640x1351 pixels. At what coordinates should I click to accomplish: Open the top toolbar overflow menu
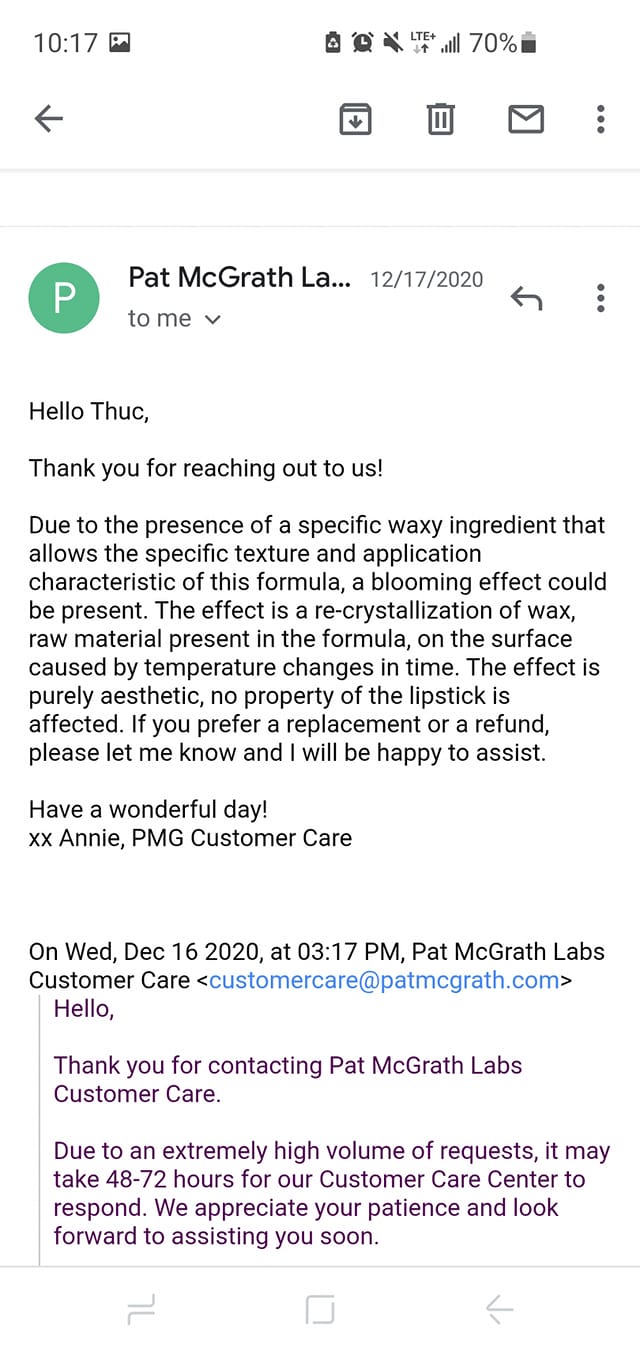point(600,119)
